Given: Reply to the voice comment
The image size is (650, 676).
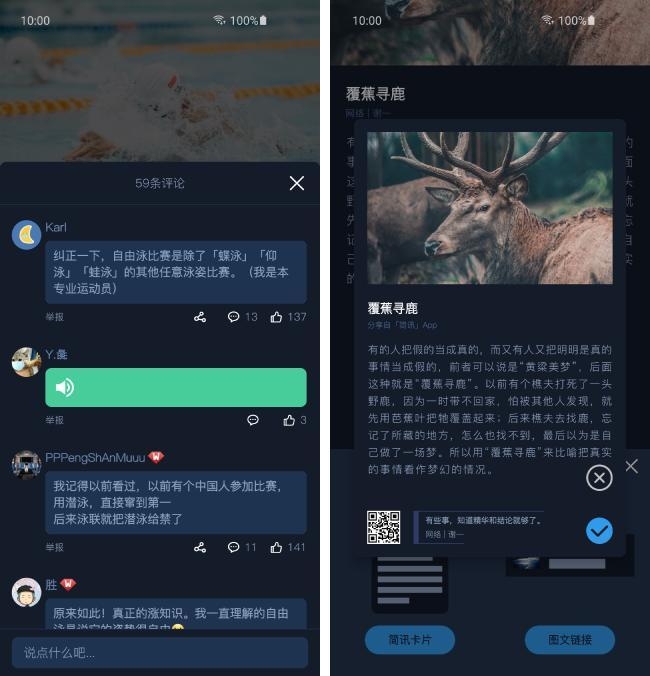Looking at the screenshot, I should pyautogui.click(x=253, y=420).
